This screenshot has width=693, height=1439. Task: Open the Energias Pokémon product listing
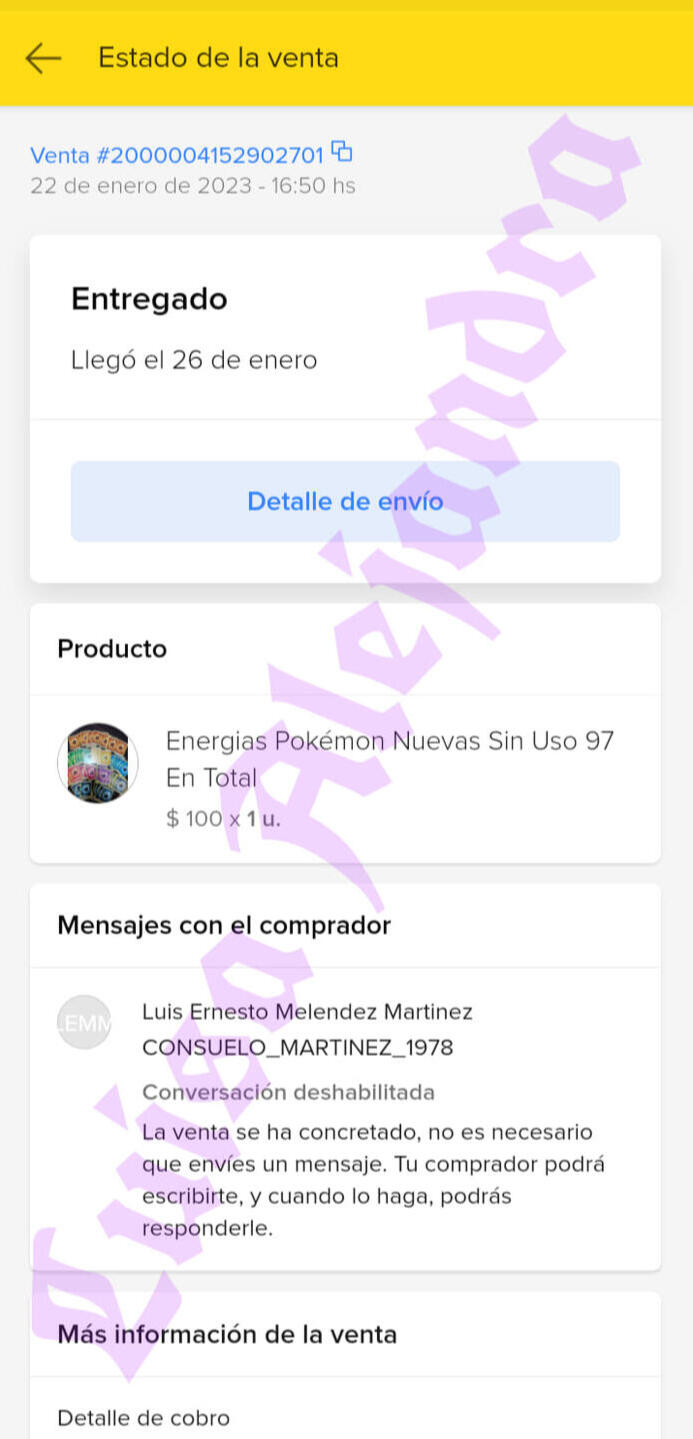pos(389,759)
